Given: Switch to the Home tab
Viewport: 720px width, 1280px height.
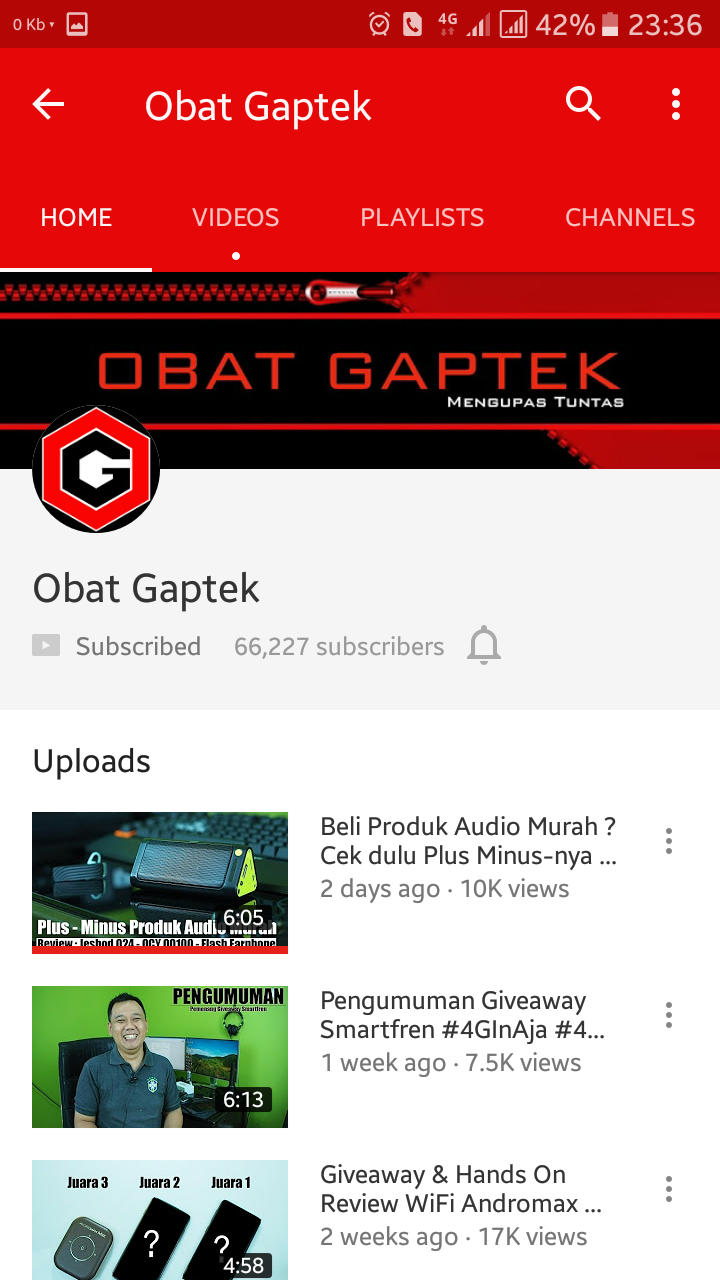Looking at the screenshot, I should (x=76, y=218).
